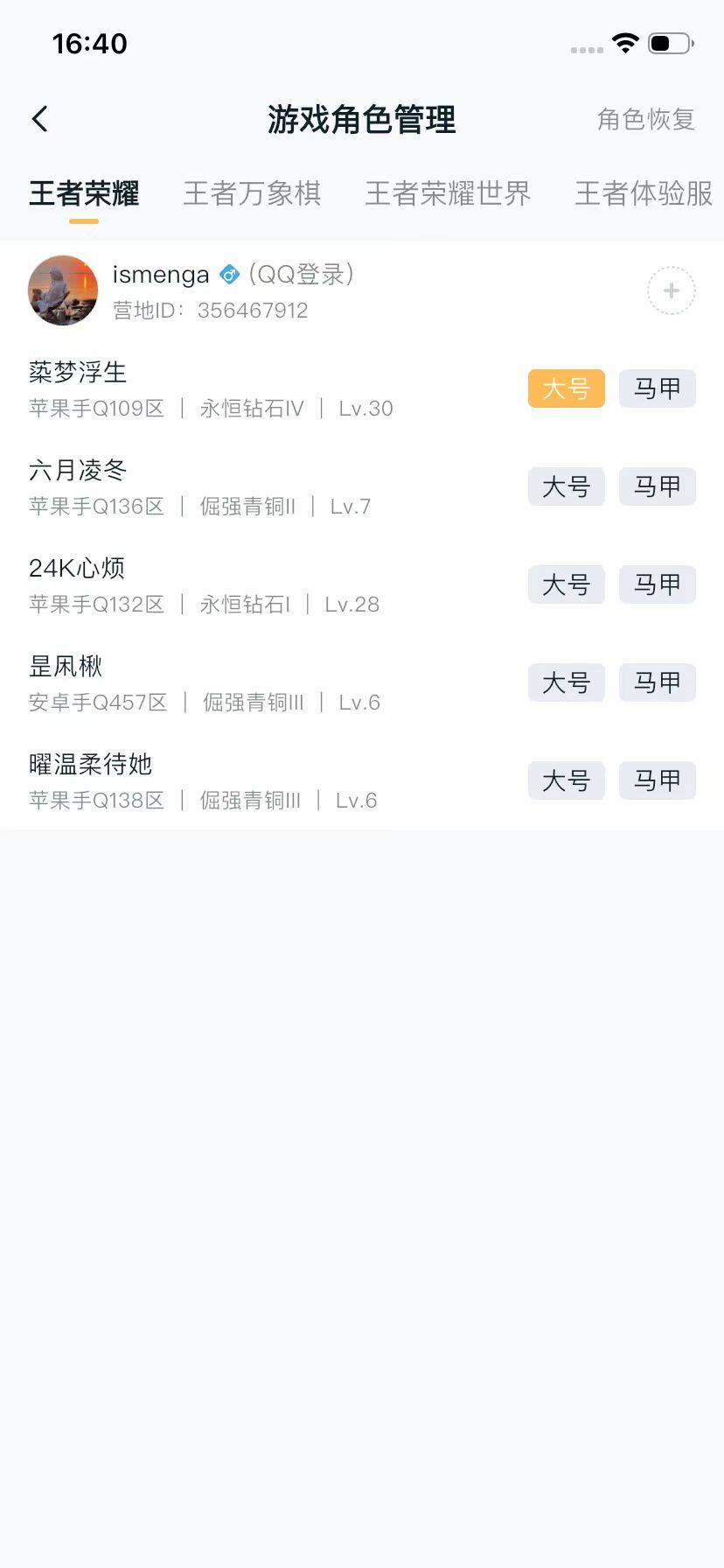The image size is (724, 1568).
Task: Tap the back arrow to return
Action: click(x=38, y=116)
